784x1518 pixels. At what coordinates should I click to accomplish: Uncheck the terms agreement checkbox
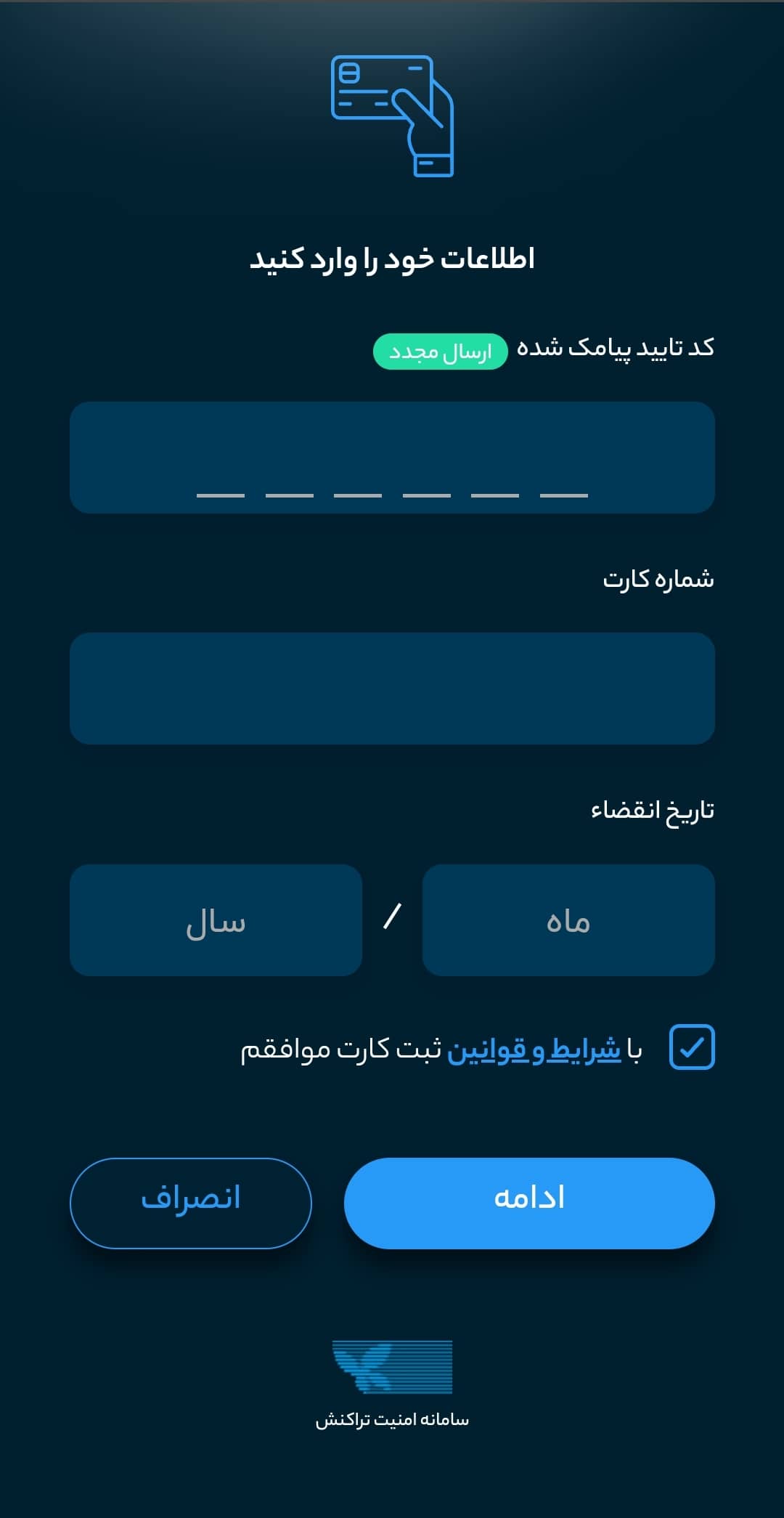692,1047
